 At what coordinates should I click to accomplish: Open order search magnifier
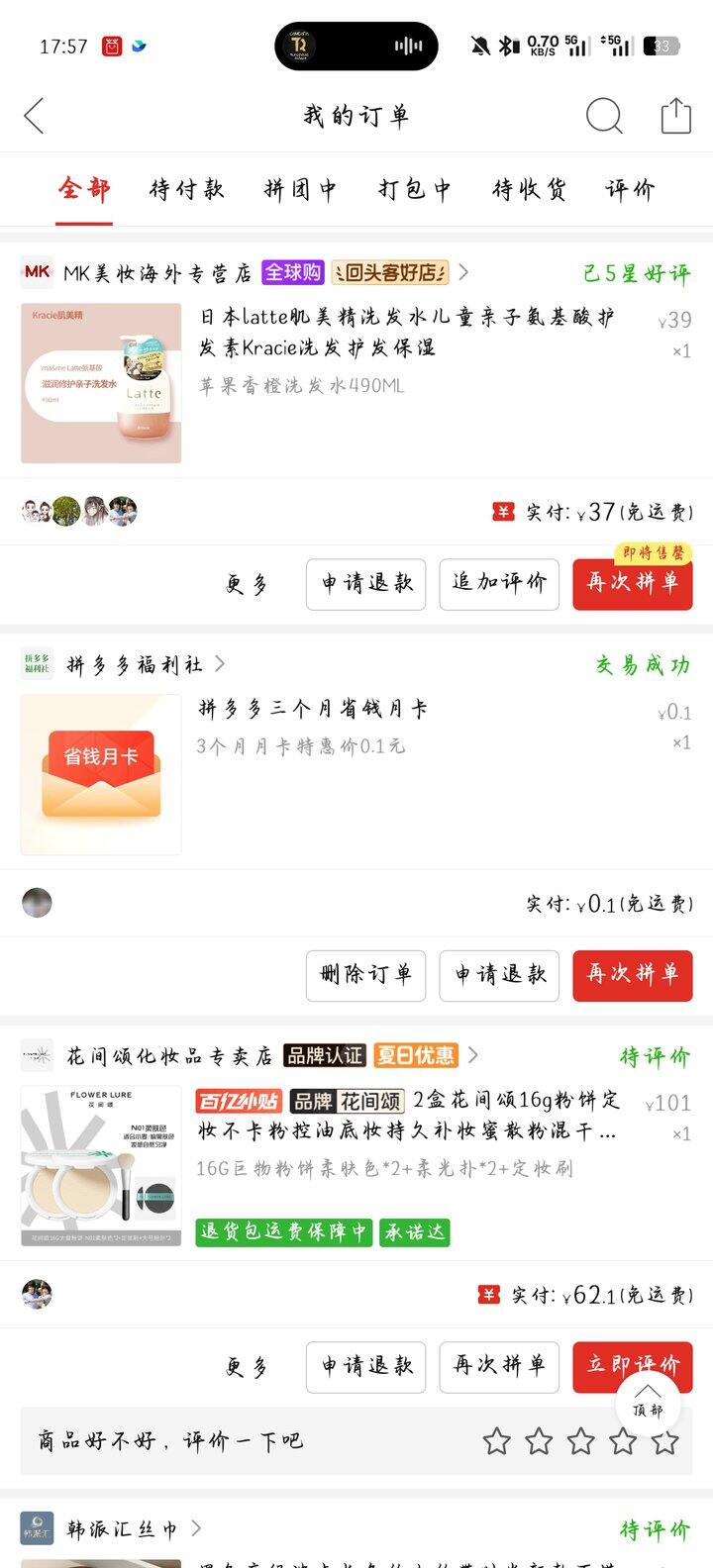pos(603,116)
